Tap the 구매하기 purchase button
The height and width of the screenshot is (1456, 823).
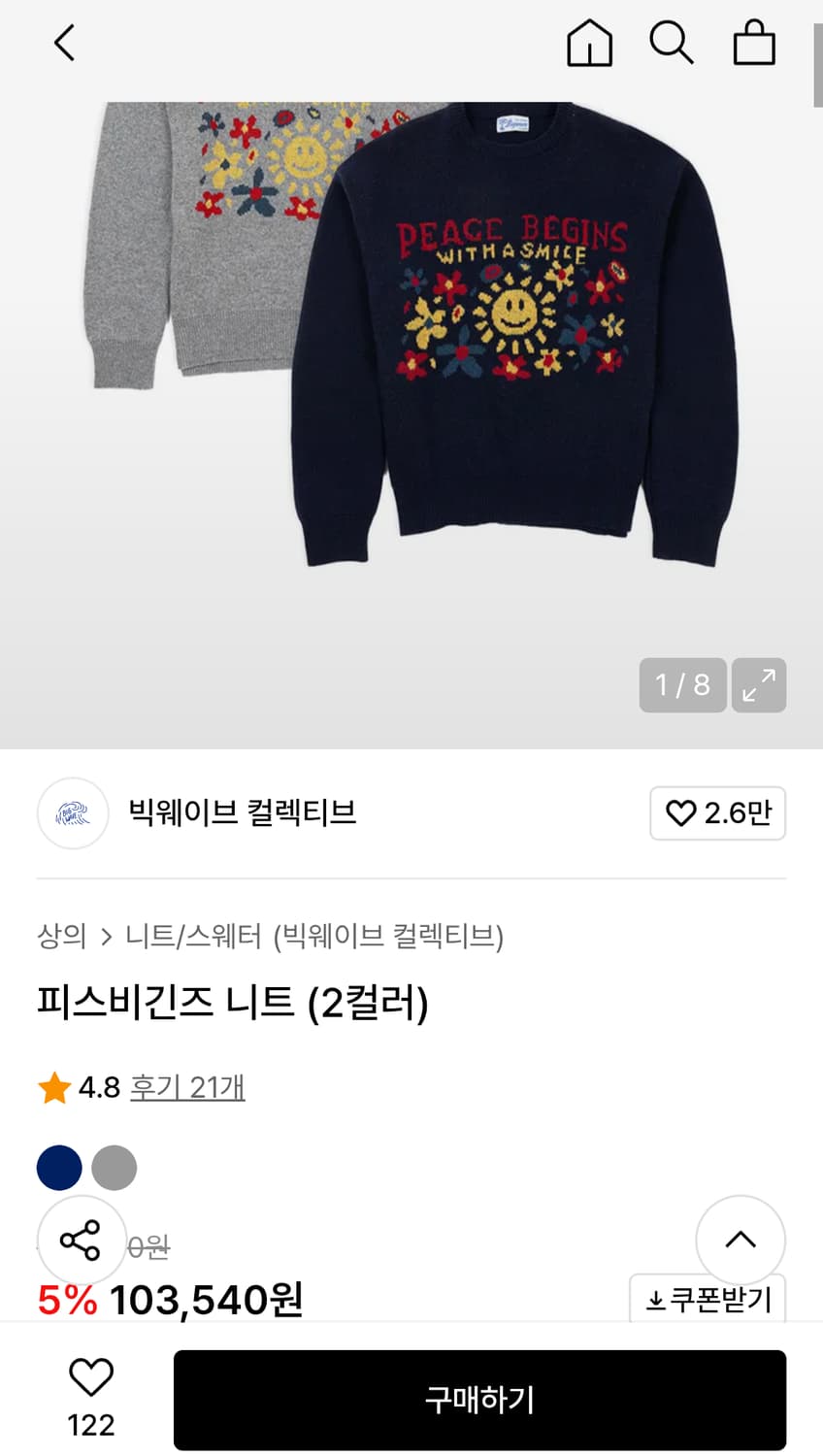(479, 1400)
